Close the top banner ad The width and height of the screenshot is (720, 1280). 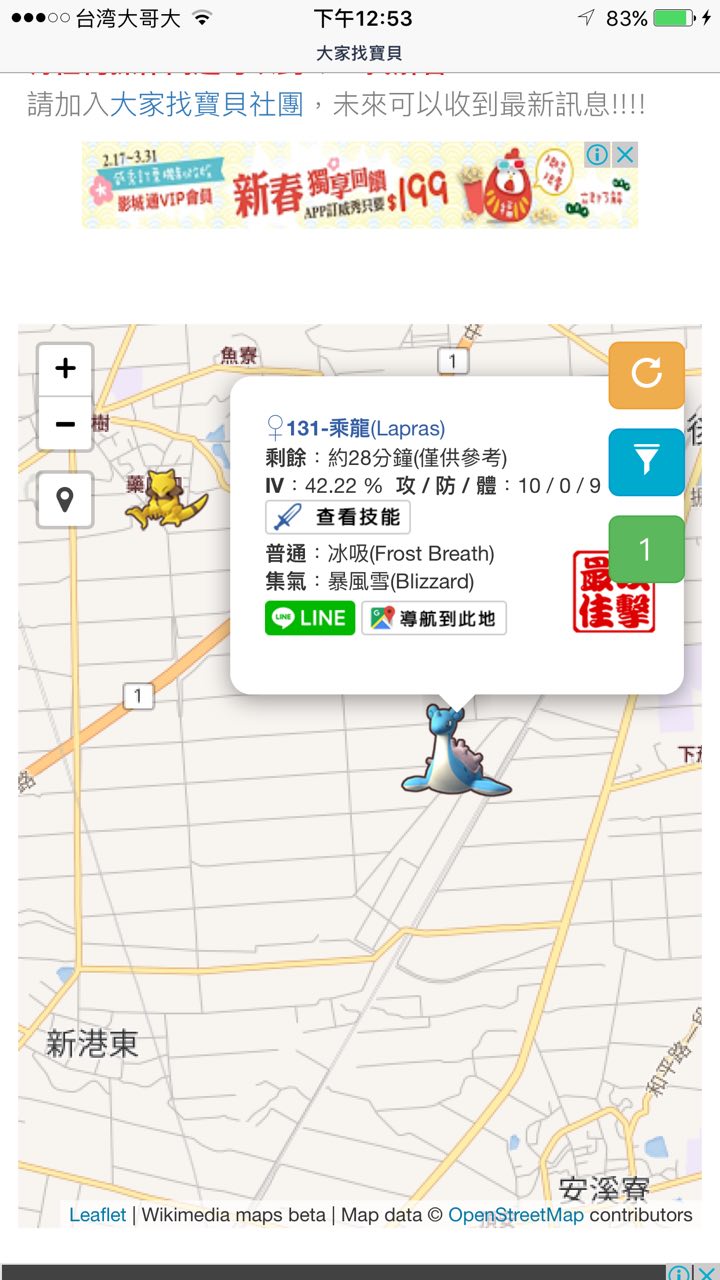click(625, 155)
